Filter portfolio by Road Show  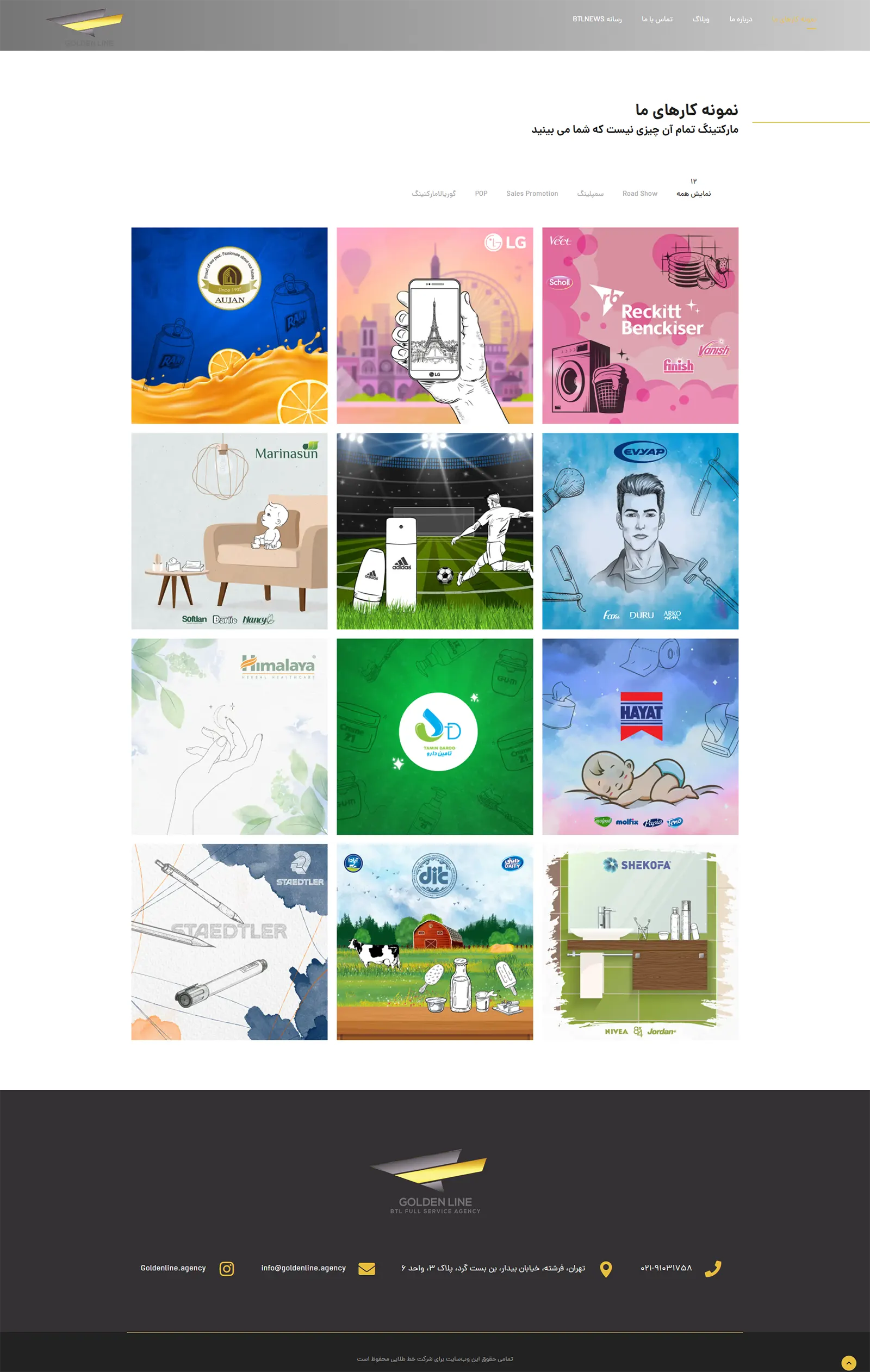[639, 194]
